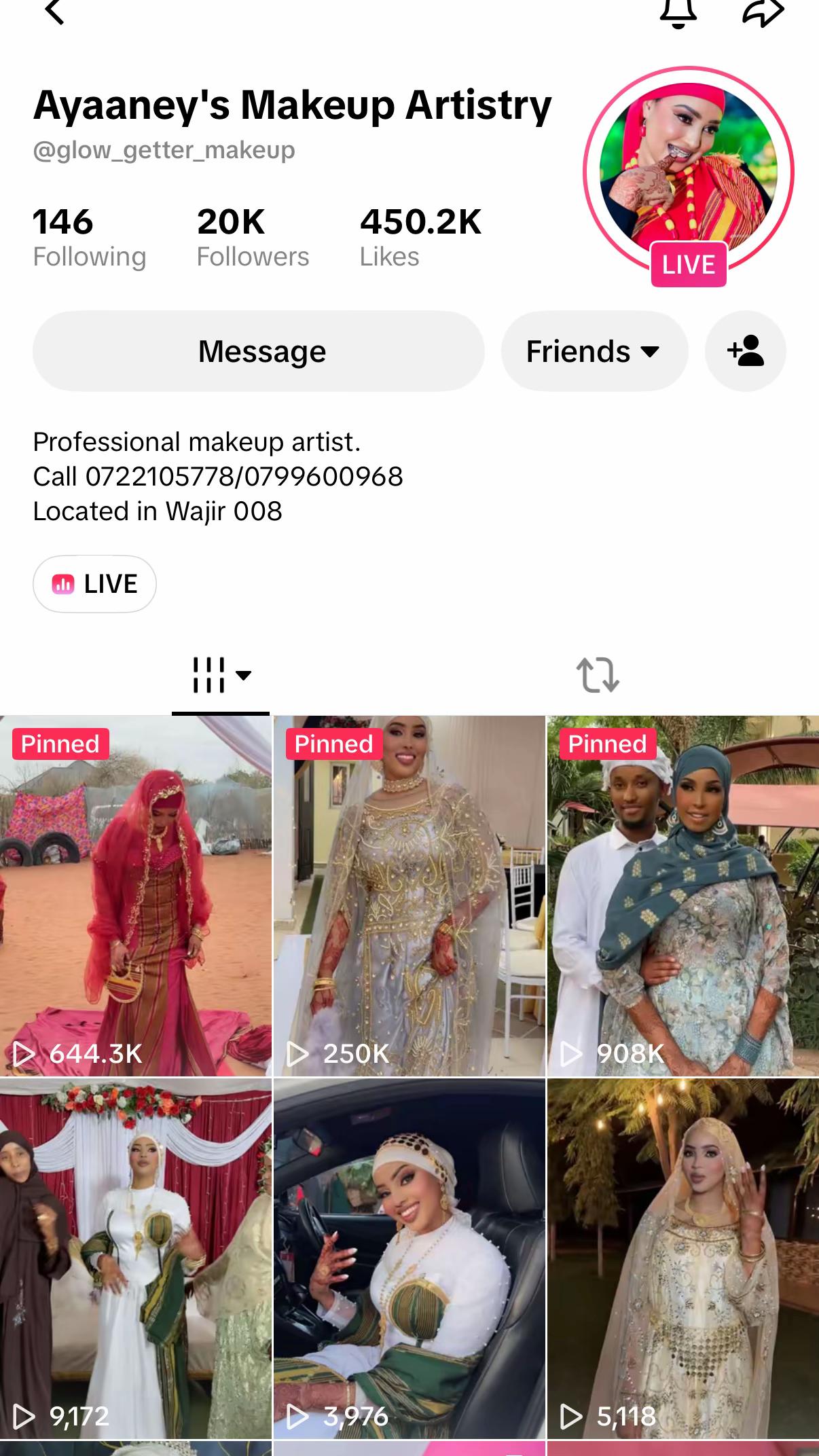Expand the Friends dropdown

594,351
